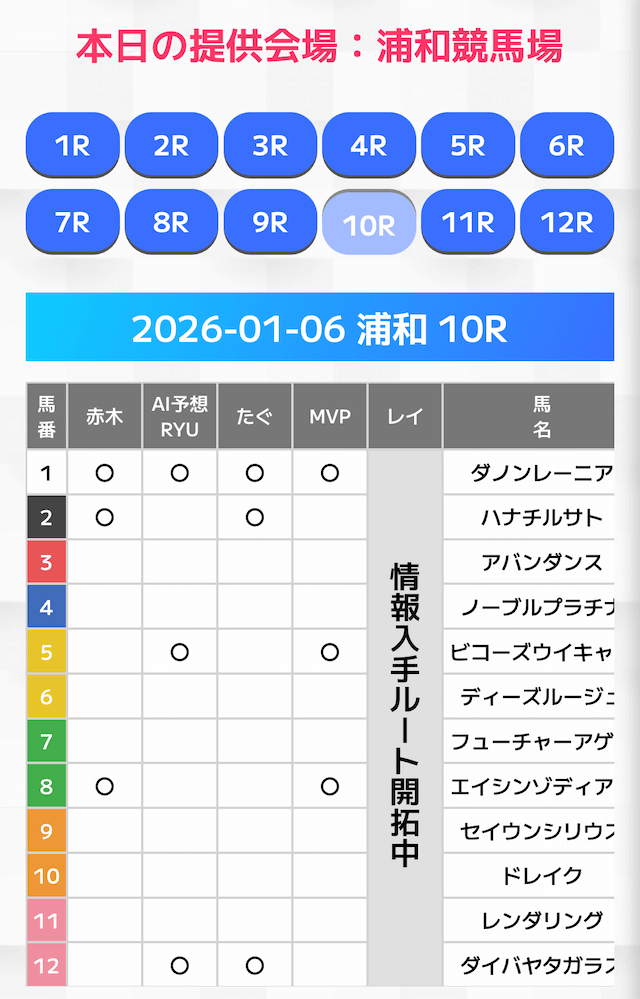Viewport: 640px width, 999px height.
Task: Show predictions for 5R
Action: [x=468, y=146]
